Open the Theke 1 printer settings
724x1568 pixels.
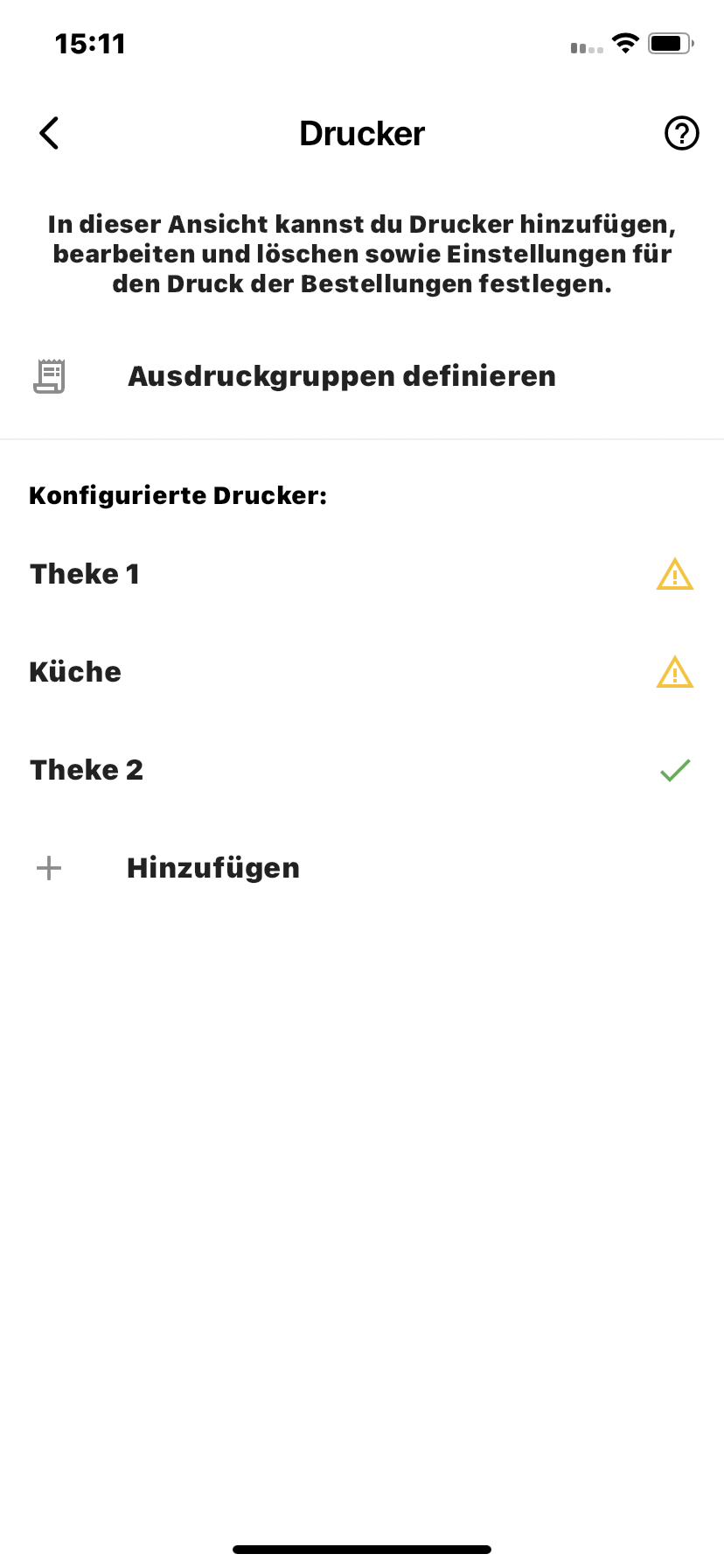pos(362,574)
